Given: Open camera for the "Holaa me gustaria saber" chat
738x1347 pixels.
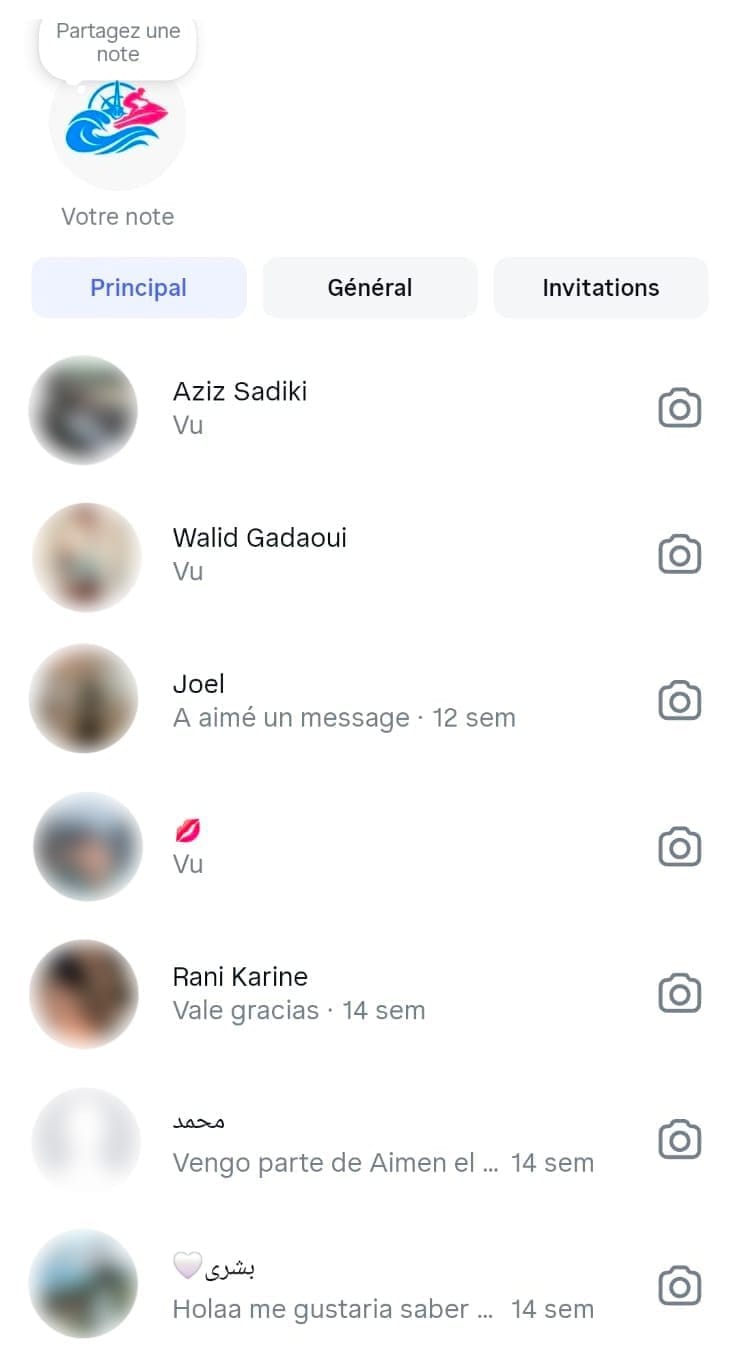Looking at the screenshot, I should coord(680,1286).
